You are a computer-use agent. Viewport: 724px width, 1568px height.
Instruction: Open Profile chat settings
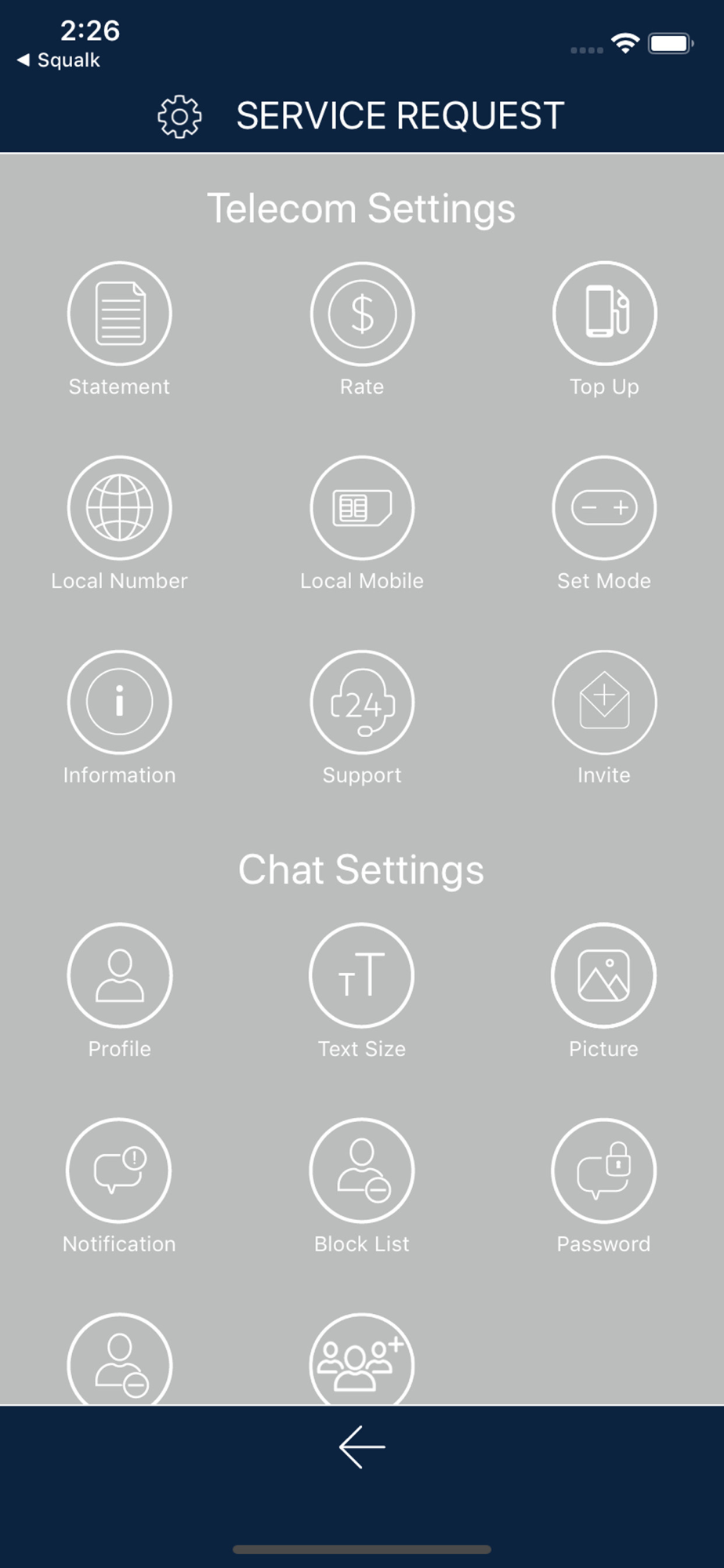119,975
